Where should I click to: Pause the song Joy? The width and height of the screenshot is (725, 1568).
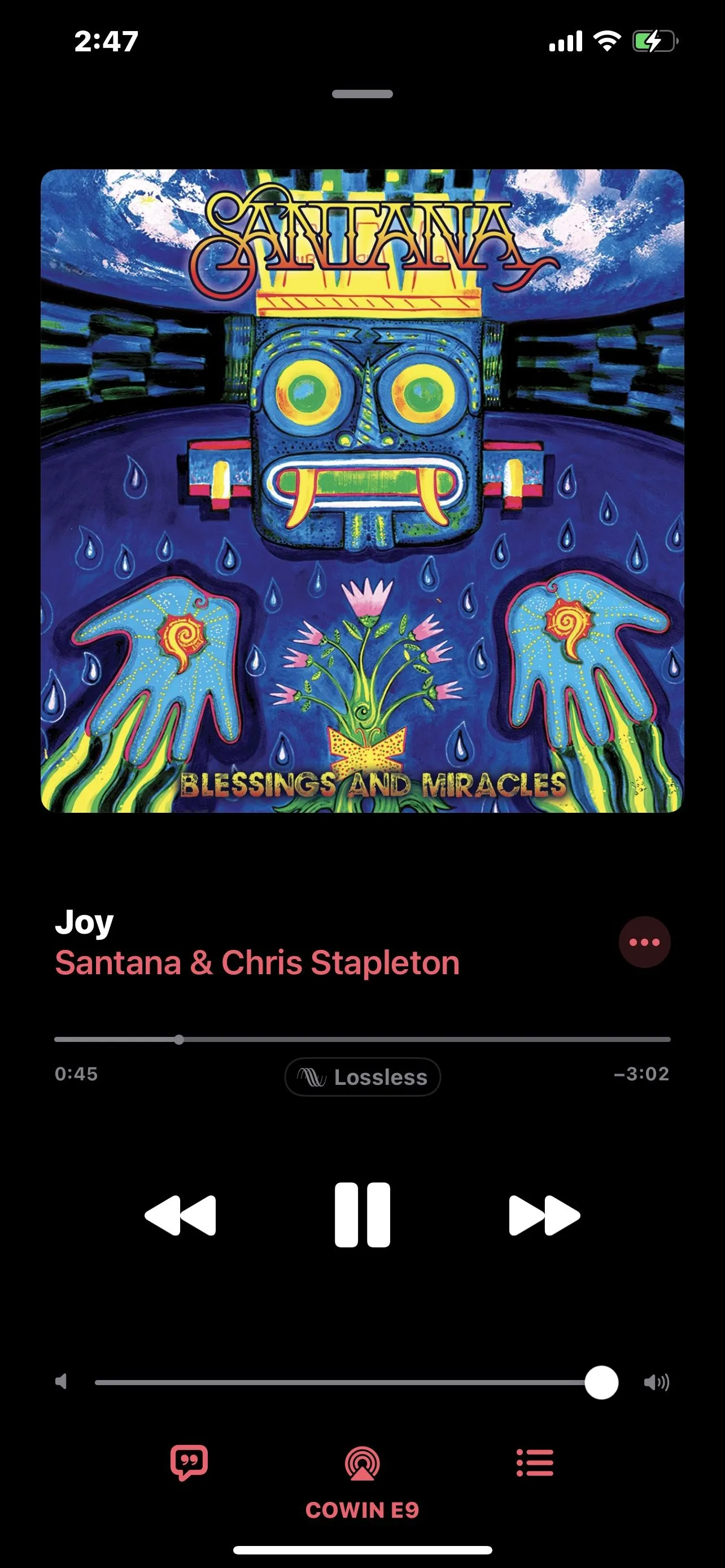click(x=362, y=1215)
